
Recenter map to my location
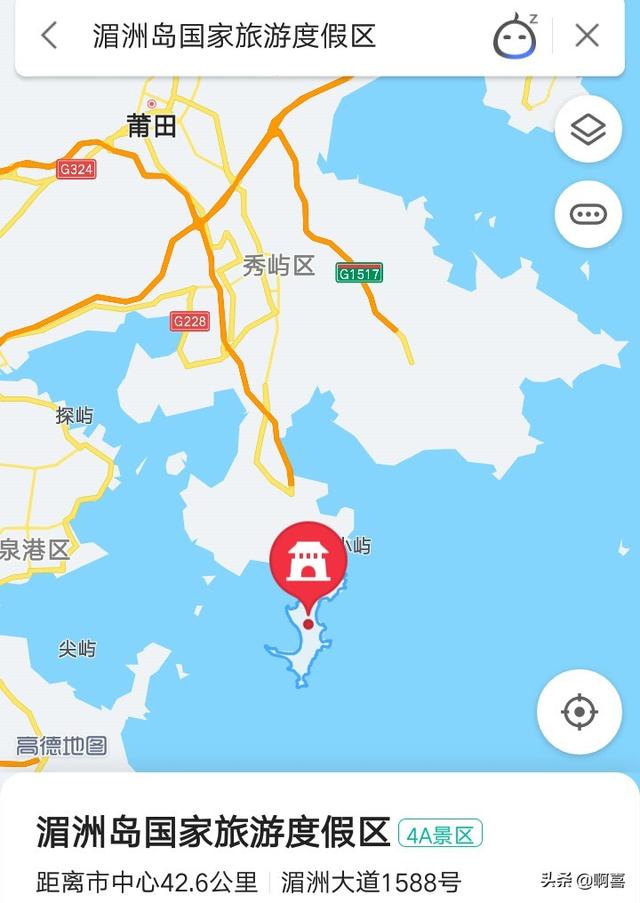(x=579, y=712)
